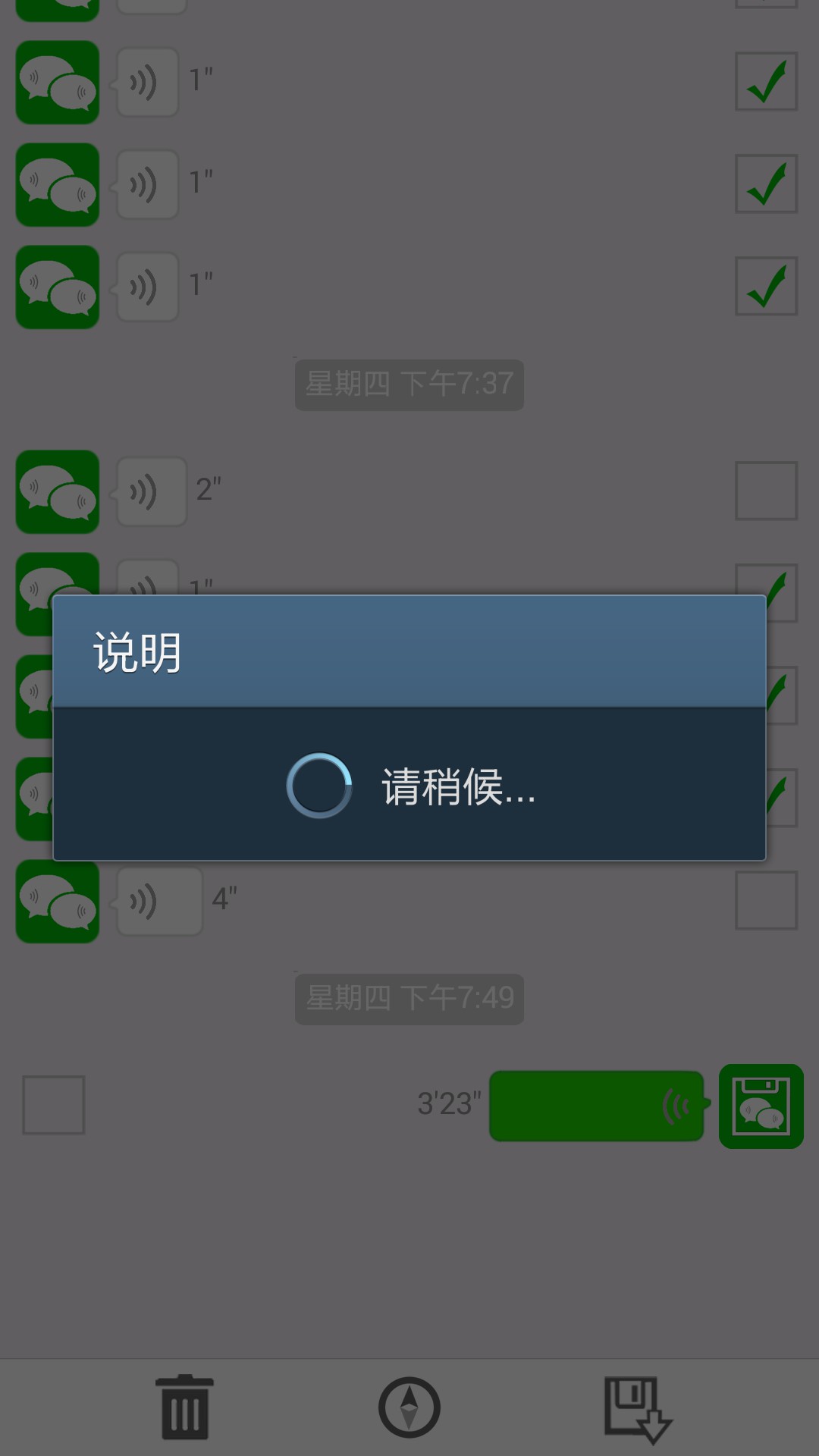This screenshot has height=1456, width=819.
Task: Delete selected messages with the trash icon
Action: [184, 1407]
